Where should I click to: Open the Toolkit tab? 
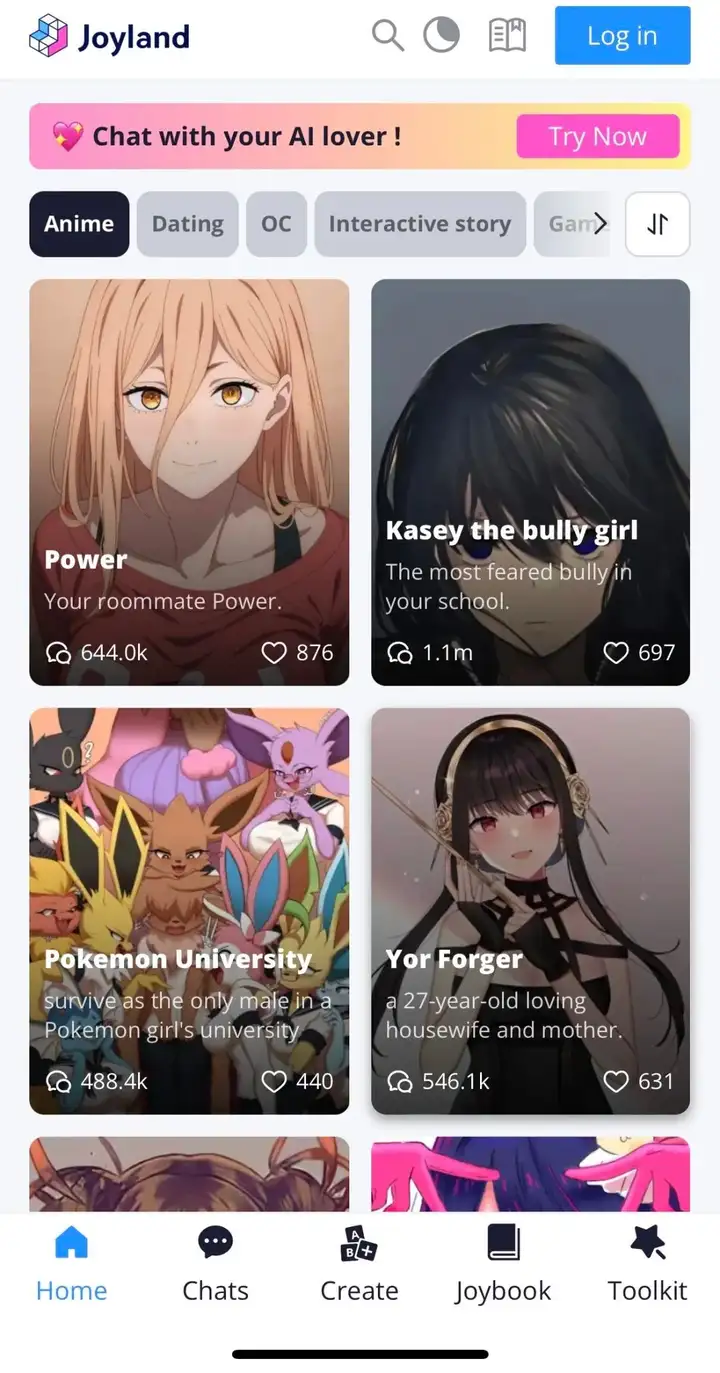pyautogui.click(x=647, y=1265)
